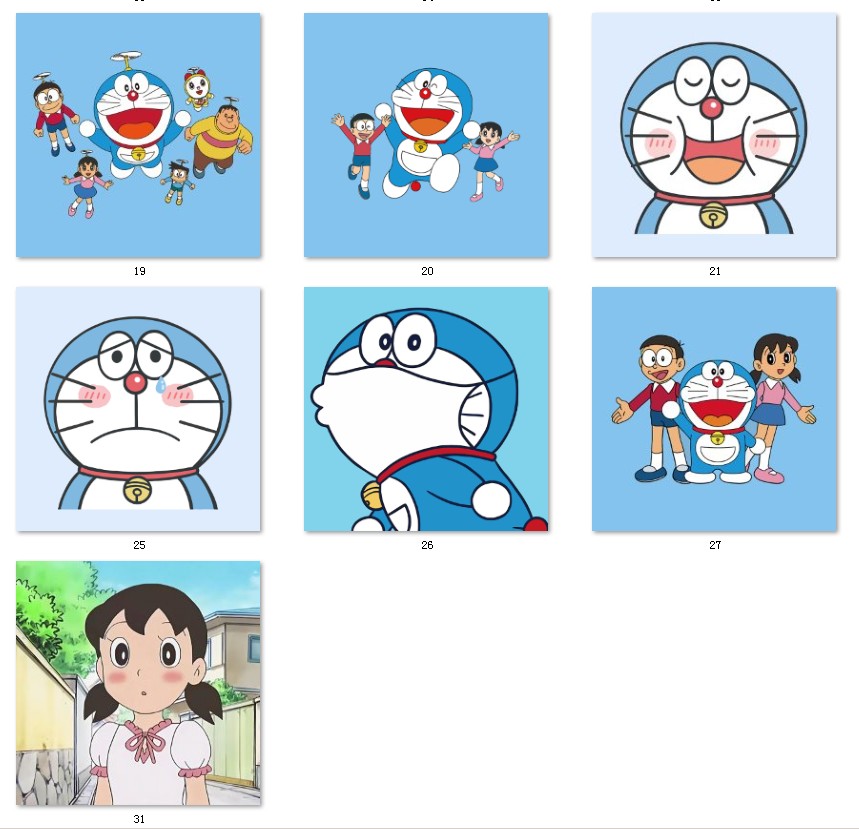Open image 27 of Doraemon with Nobita and Shizuka

tap(714, 409)
